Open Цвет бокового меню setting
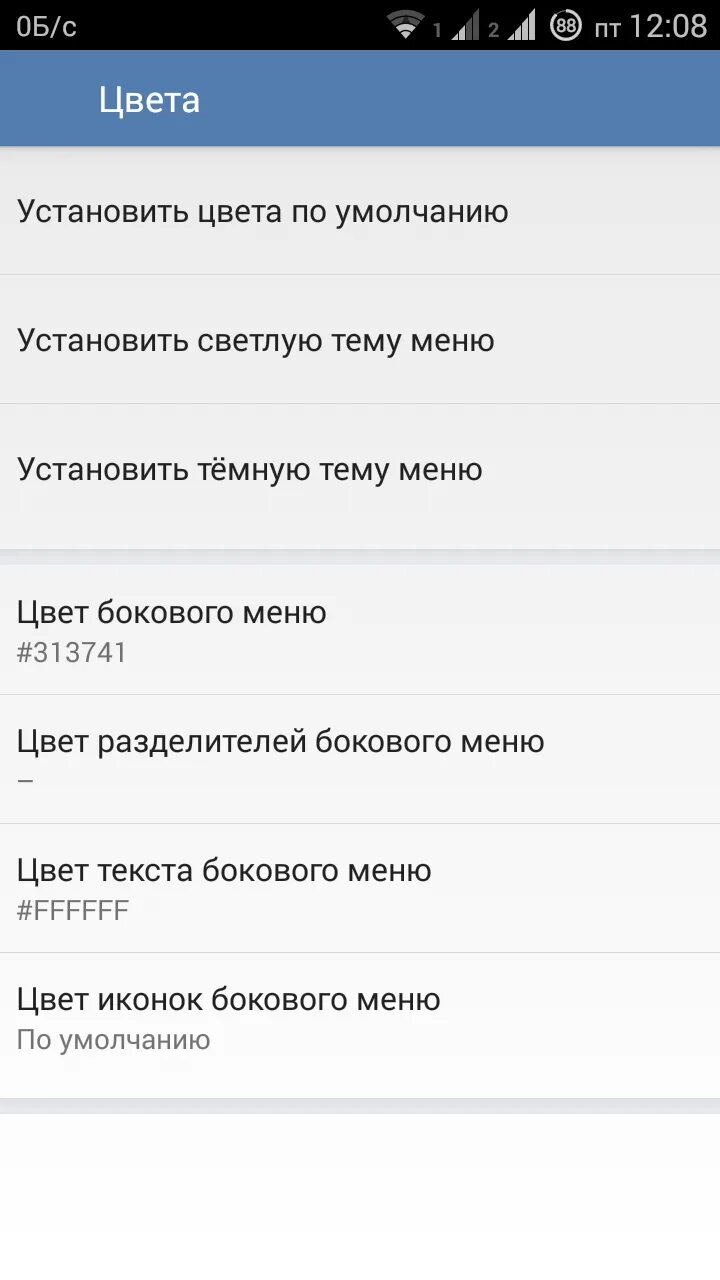The height and width of the screenshot is (1280, 720). 360,630
